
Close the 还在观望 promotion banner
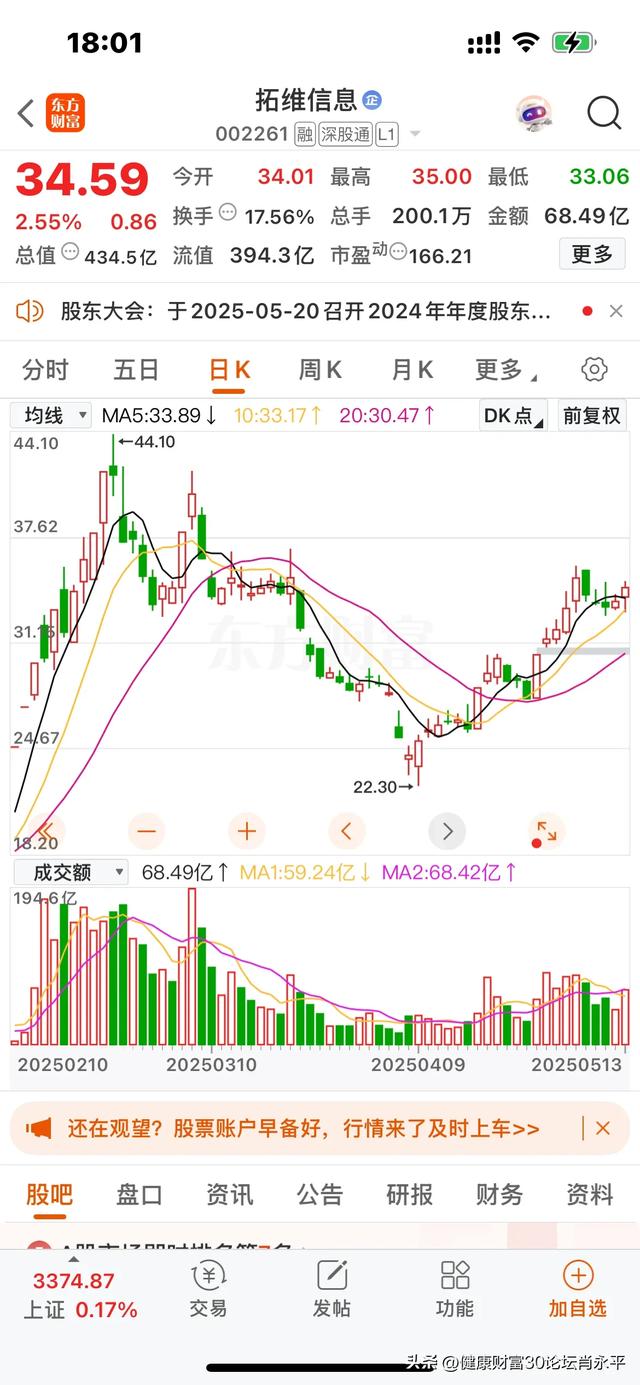(x=603, y=1128)
